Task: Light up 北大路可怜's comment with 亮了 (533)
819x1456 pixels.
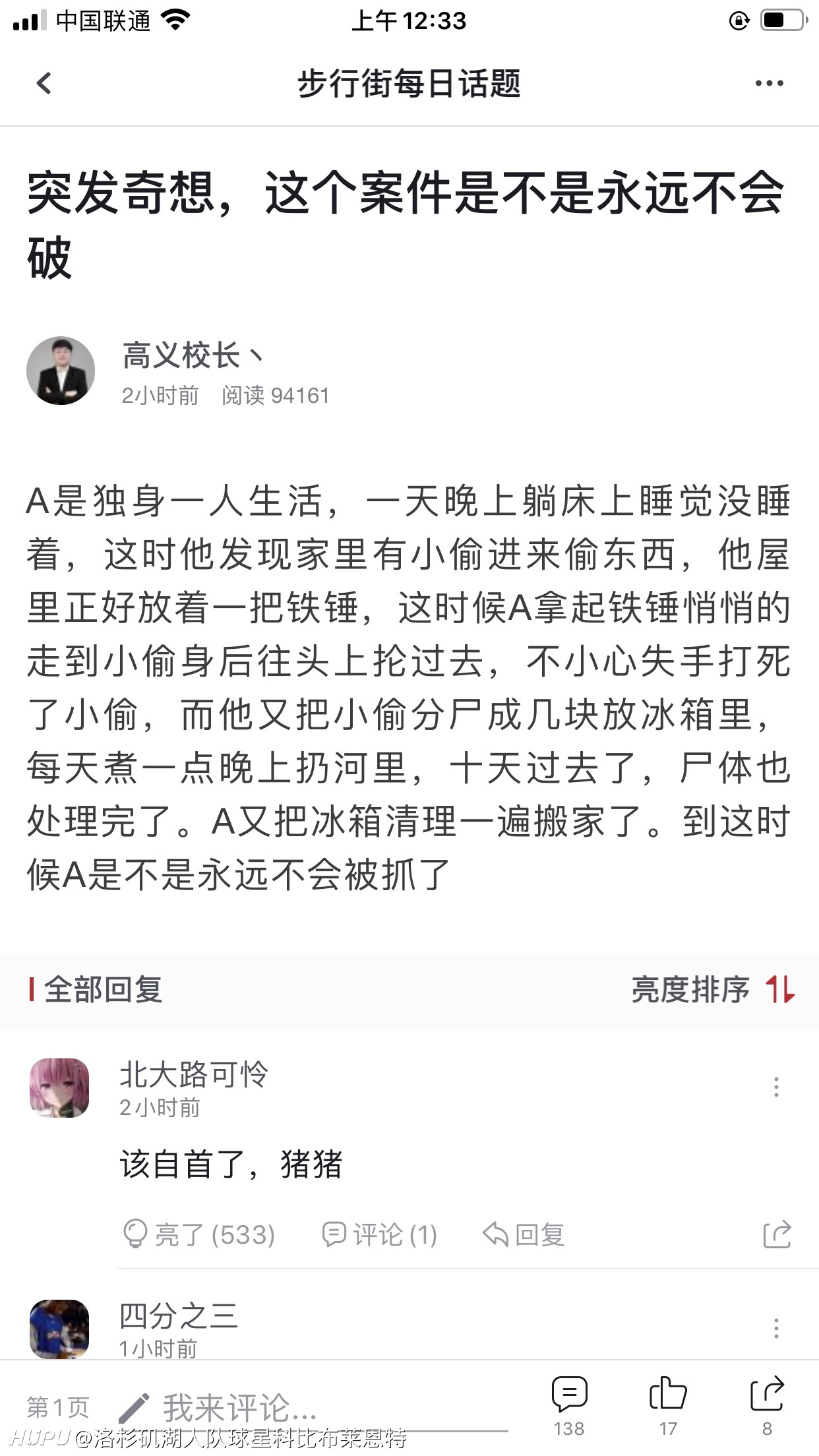Action: coord(199,1234)
